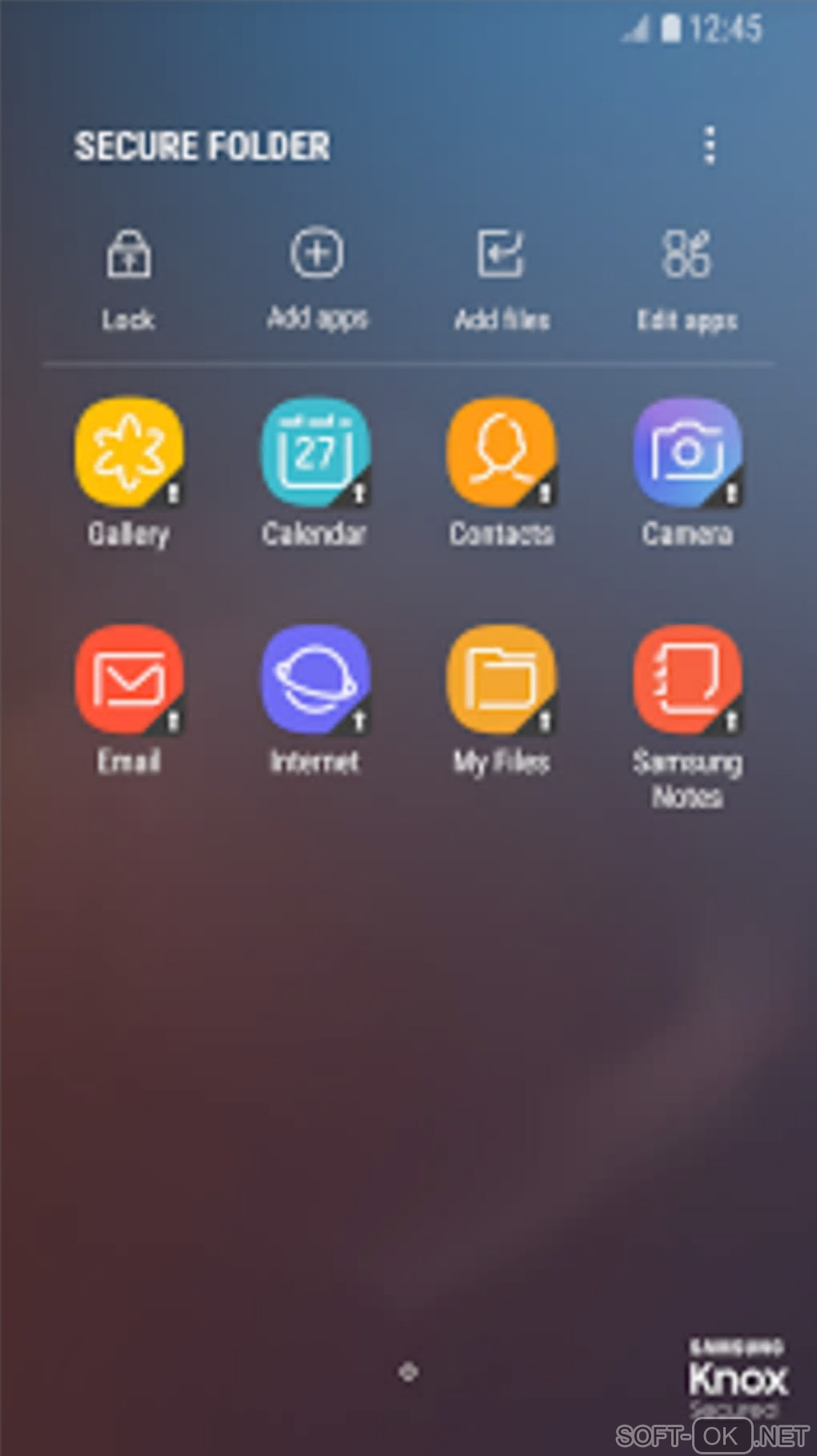817x1456 pixels.
Task: Open the Contacts app
Action: point(501,453)
